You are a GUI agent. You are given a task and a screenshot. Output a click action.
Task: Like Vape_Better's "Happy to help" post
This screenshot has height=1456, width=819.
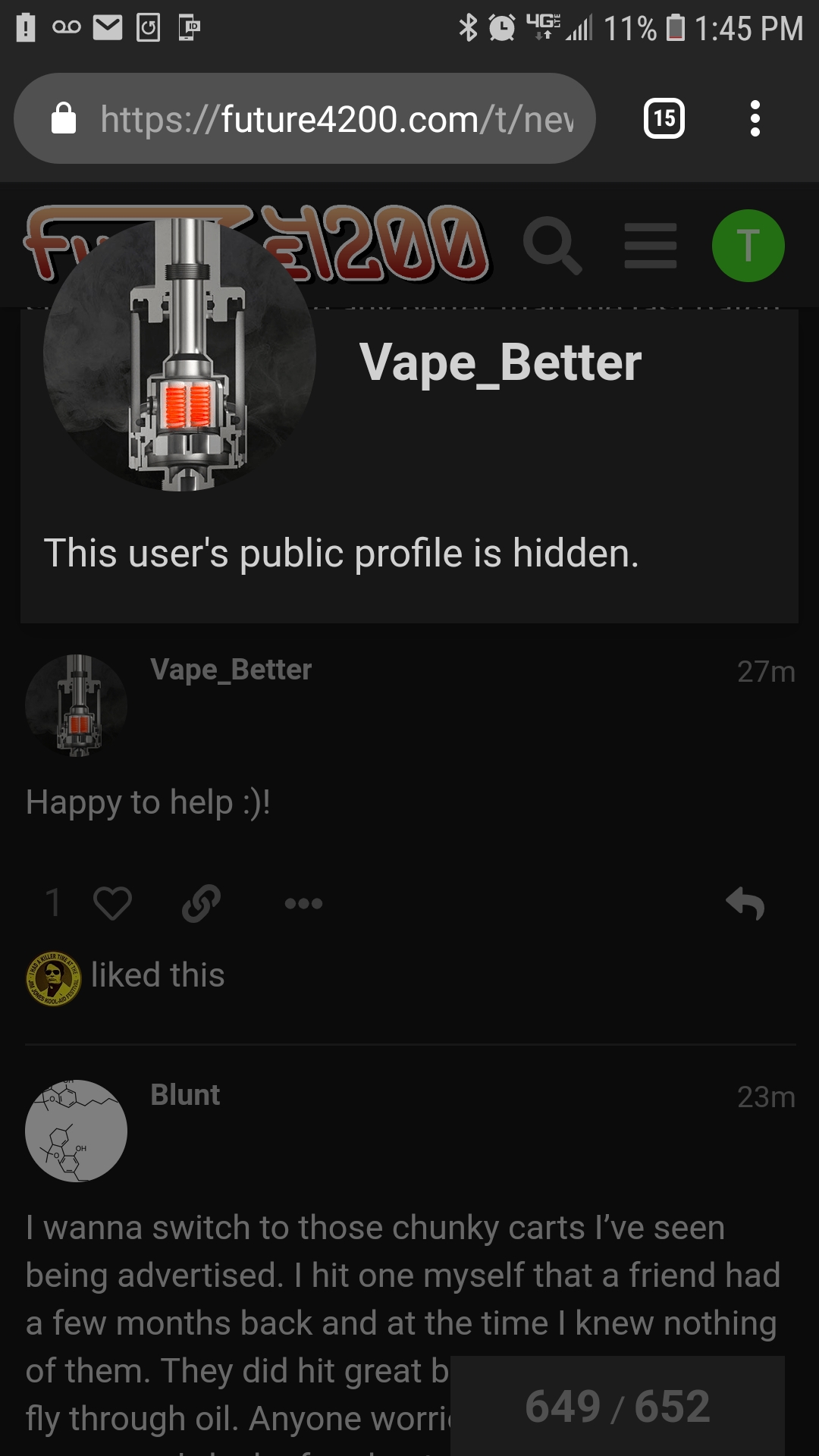112,903
